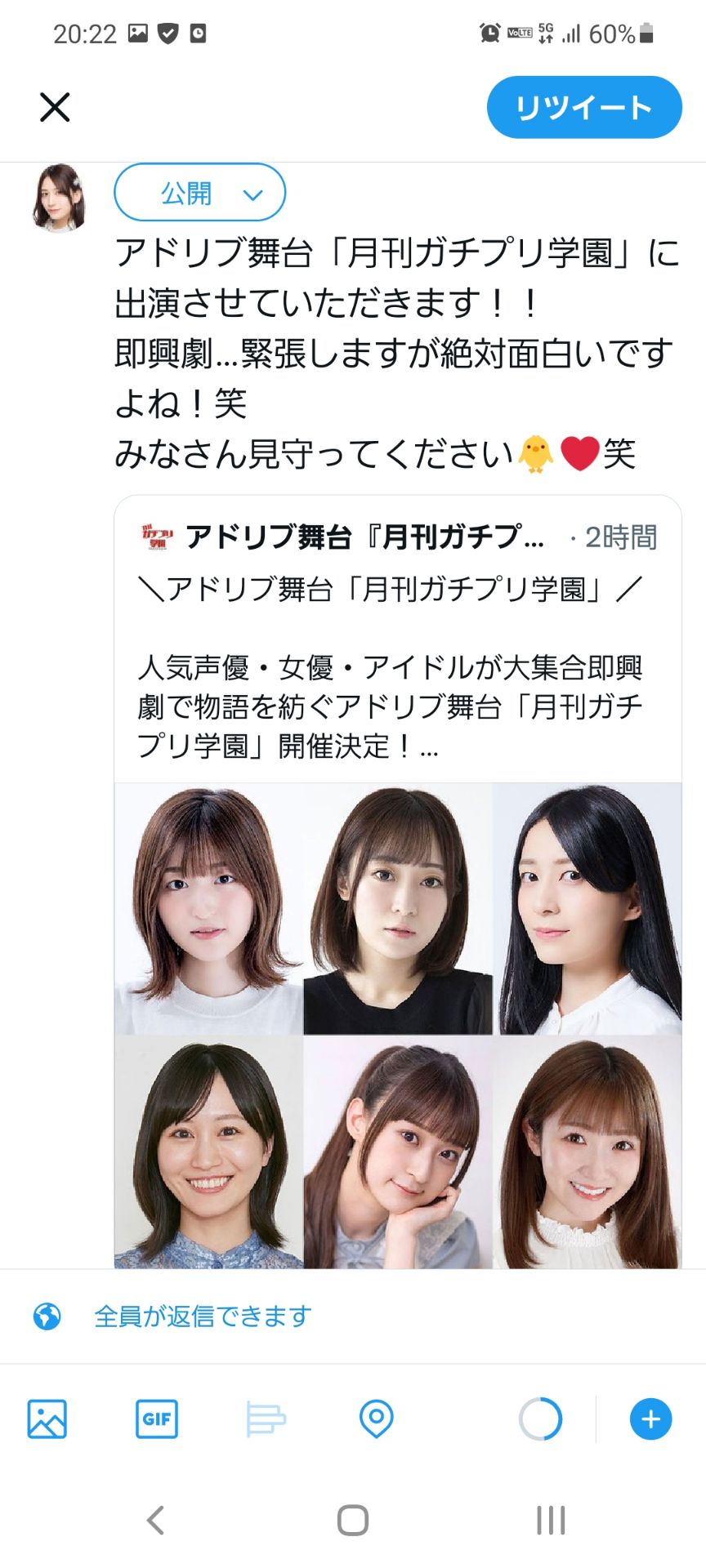Open the quoted 月刊ガチプリ学園 tweet card

click(397, 645)
